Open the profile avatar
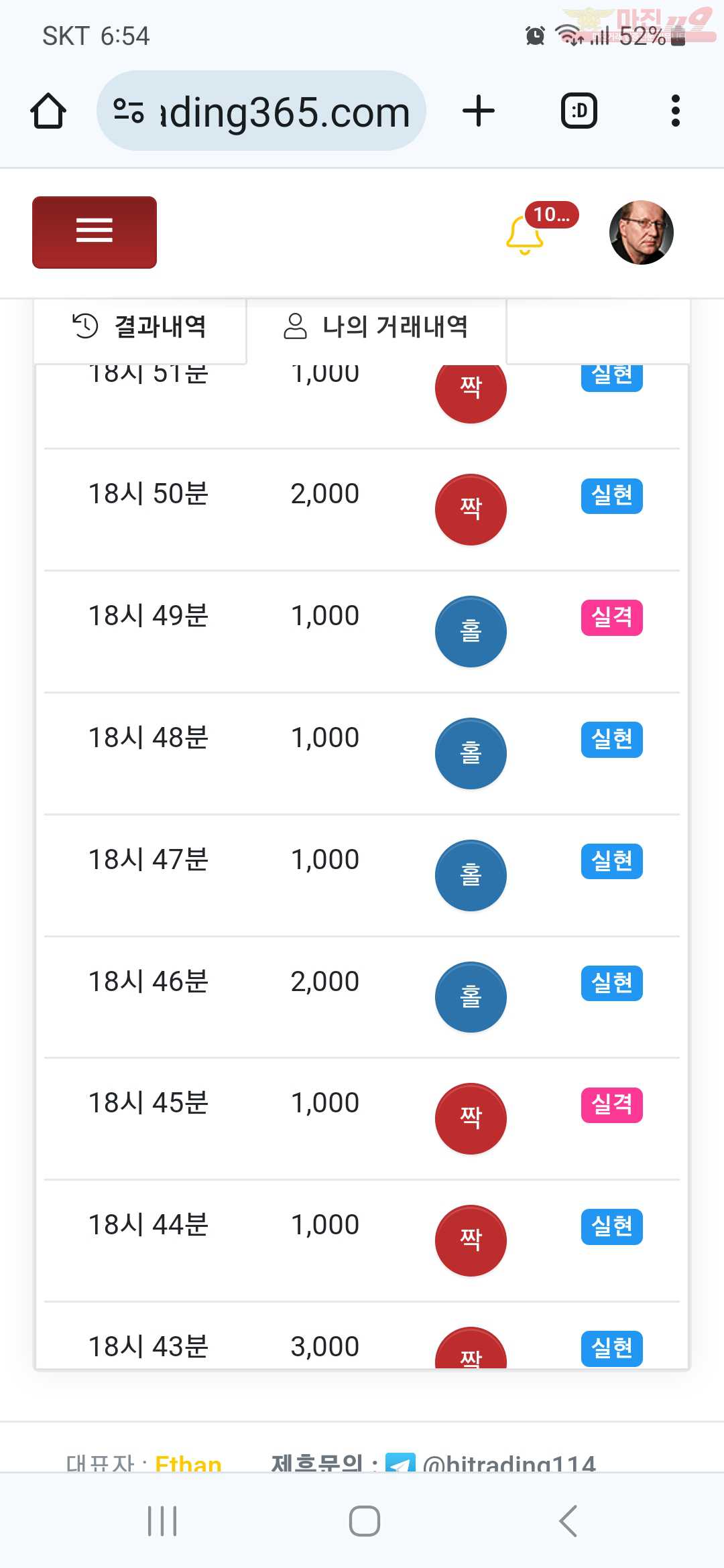Viewport: 724px width, 1568px height. tap(642, 233)
